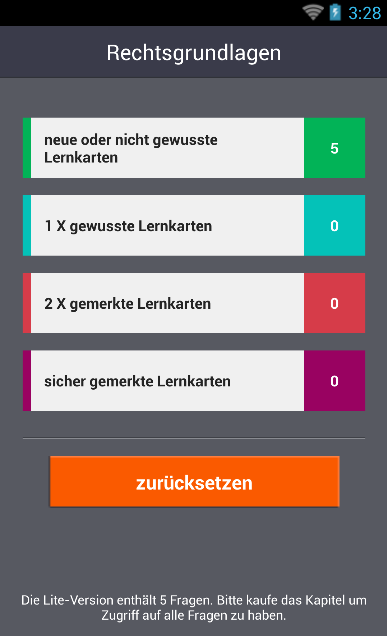The width and height of the screenshot is (387, 636).
Task: Tap the orange zurücksetzen button
Action: (x=194, y=482)
